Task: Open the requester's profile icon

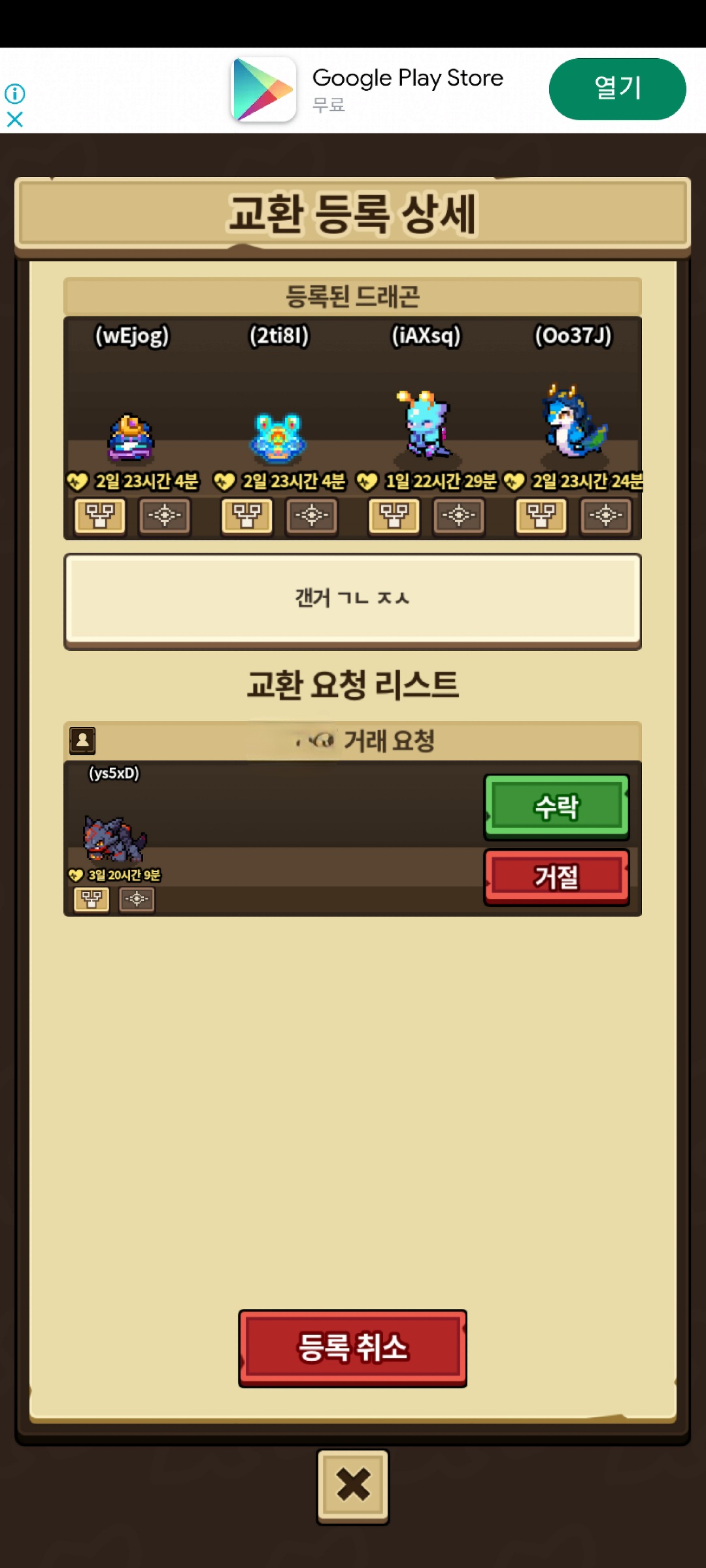Action: click(x=82, y=741)
